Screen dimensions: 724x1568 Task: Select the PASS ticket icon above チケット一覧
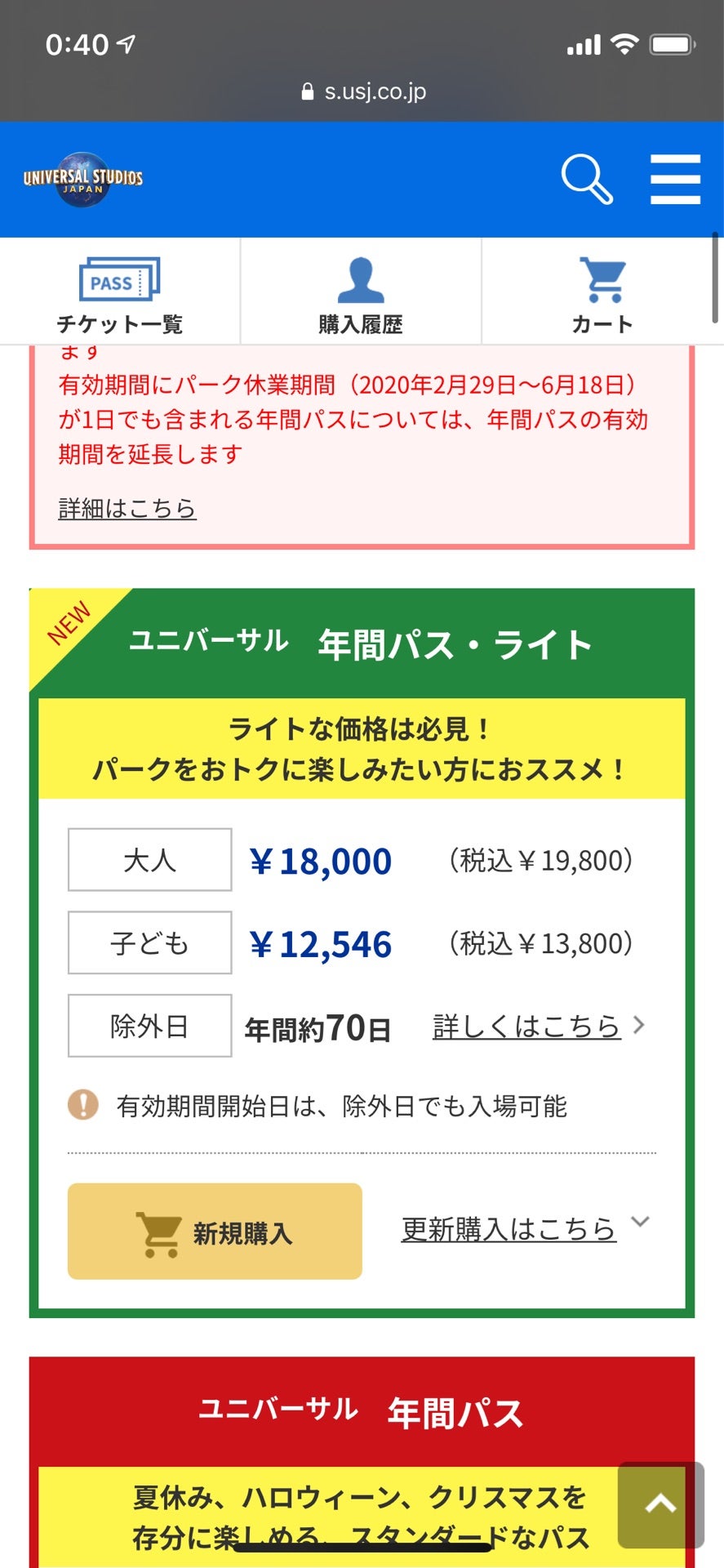119,280
